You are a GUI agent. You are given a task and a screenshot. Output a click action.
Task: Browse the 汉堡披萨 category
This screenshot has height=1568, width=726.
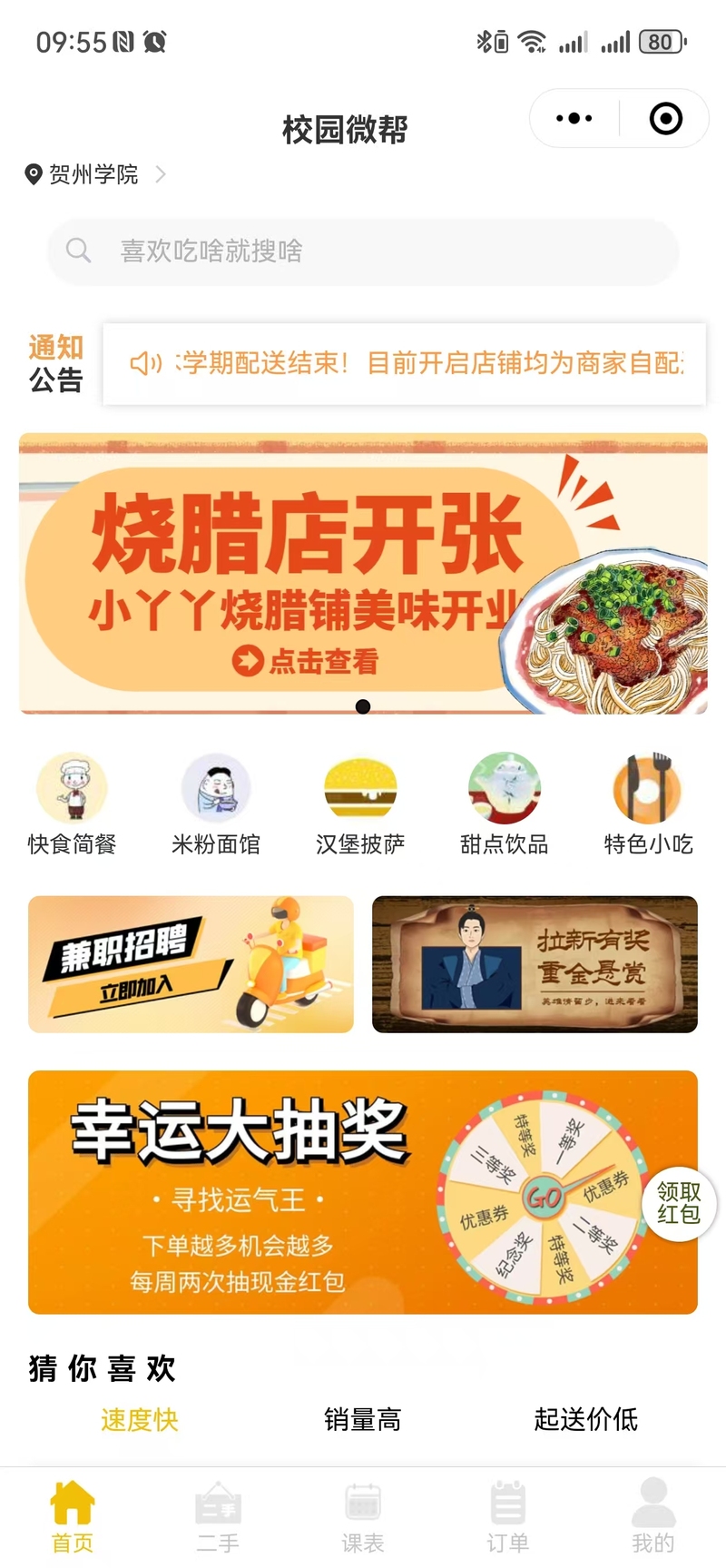(360, 804)
